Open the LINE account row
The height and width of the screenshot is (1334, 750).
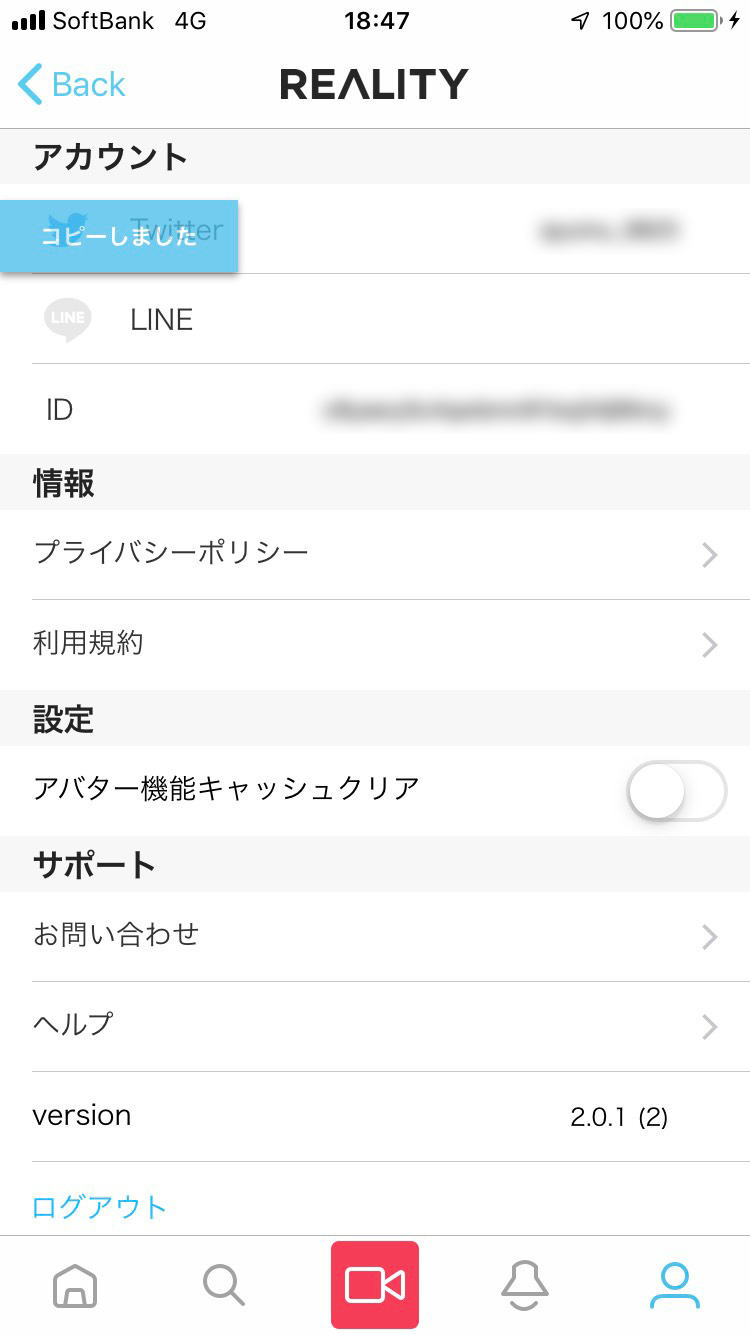[x=375, y=319]
